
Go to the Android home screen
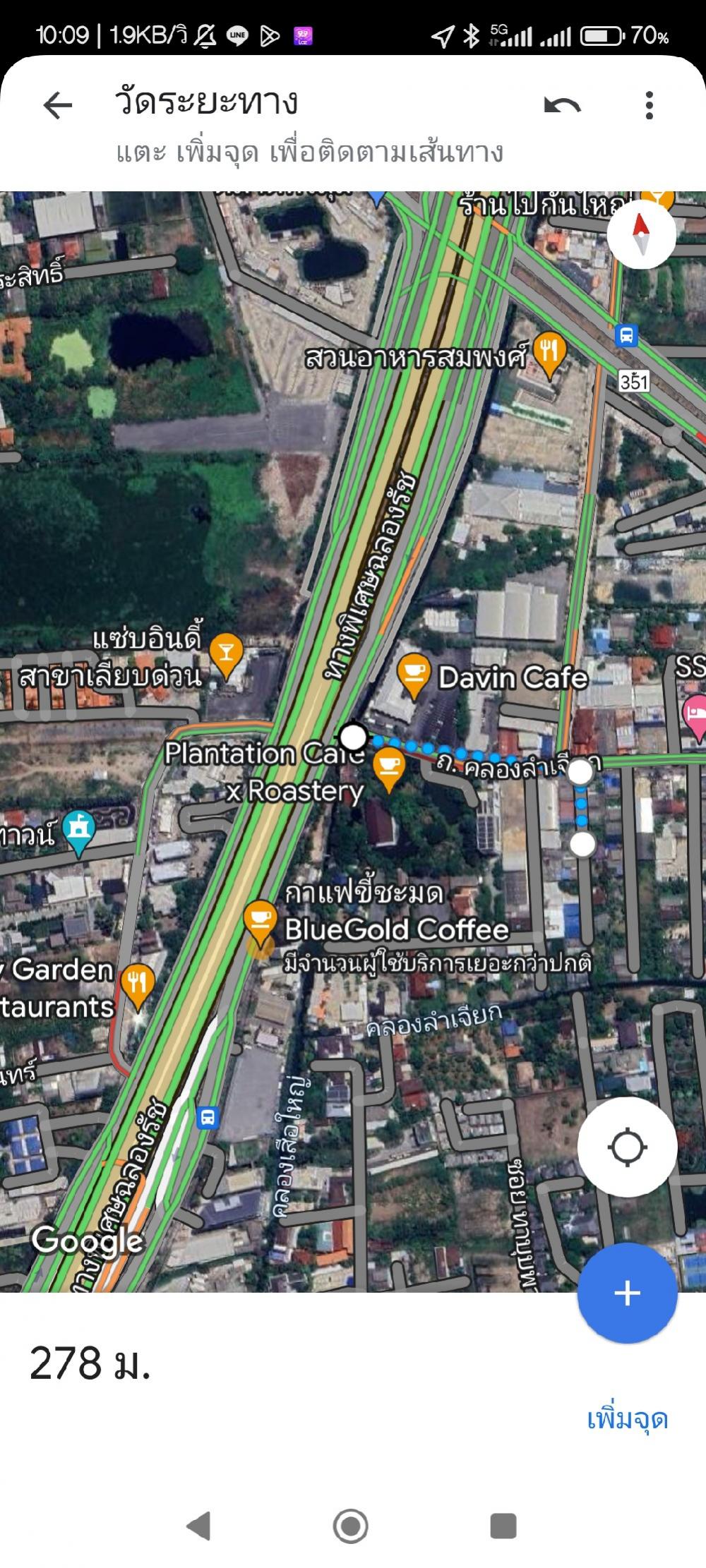click(351, 1526)
